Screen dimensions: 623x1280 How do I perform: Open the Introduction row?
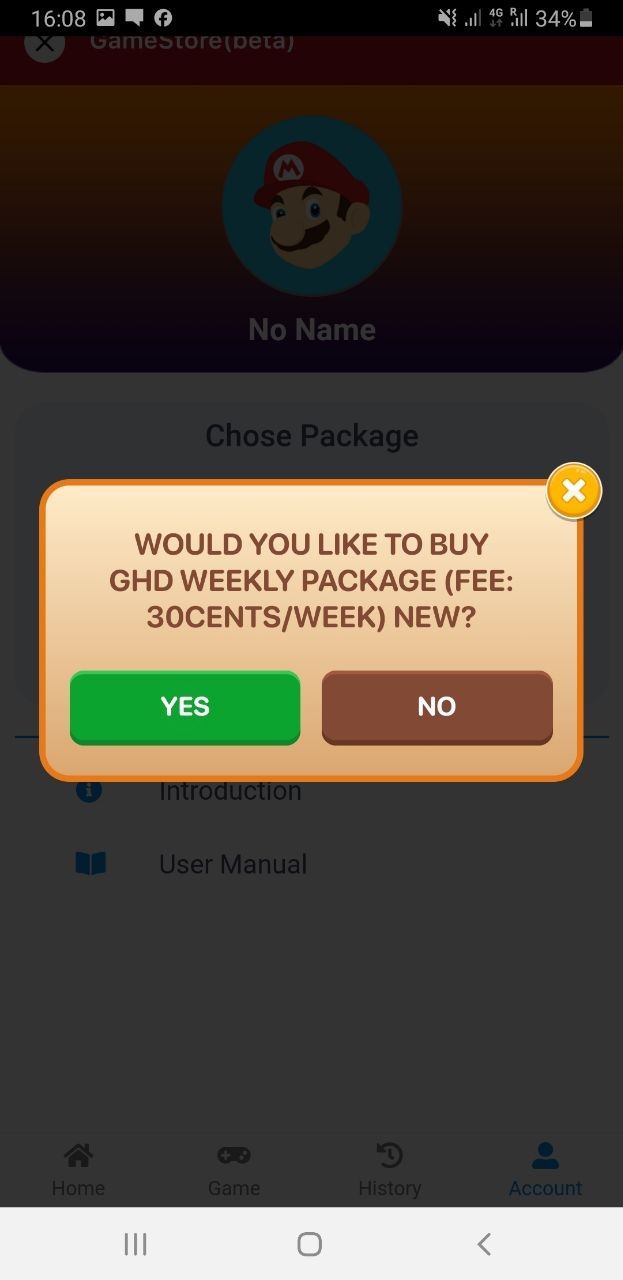tap(230, 791)
